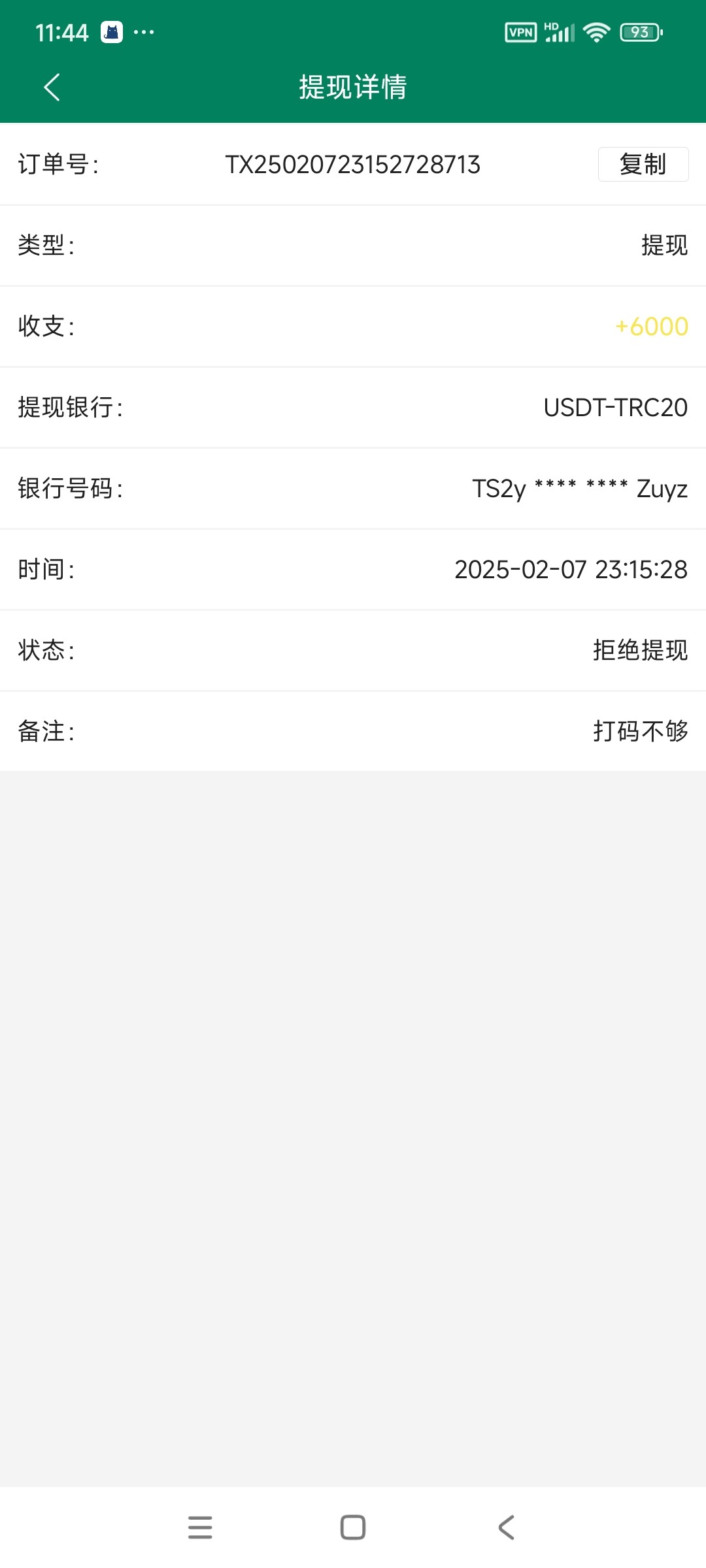Screen dimensions: 706x1568
Task: Open recent apps with the navigation menu button
Action: tap(200, 1528)
